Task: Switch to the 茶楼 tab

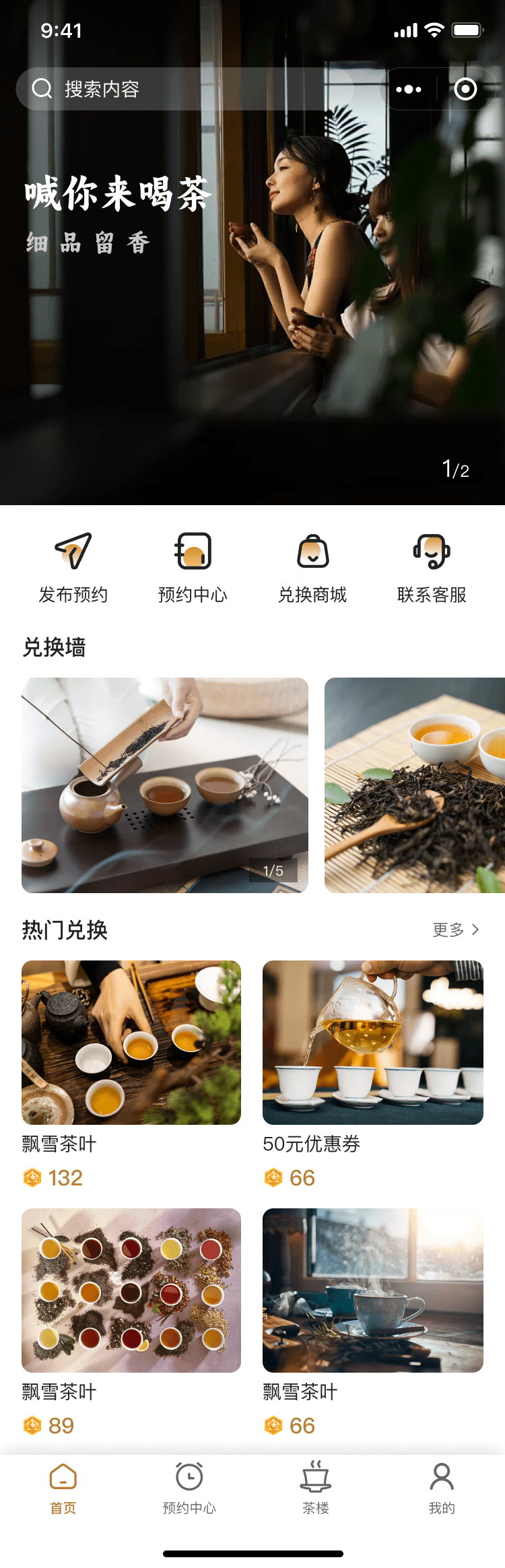Action: (316, 1489)
